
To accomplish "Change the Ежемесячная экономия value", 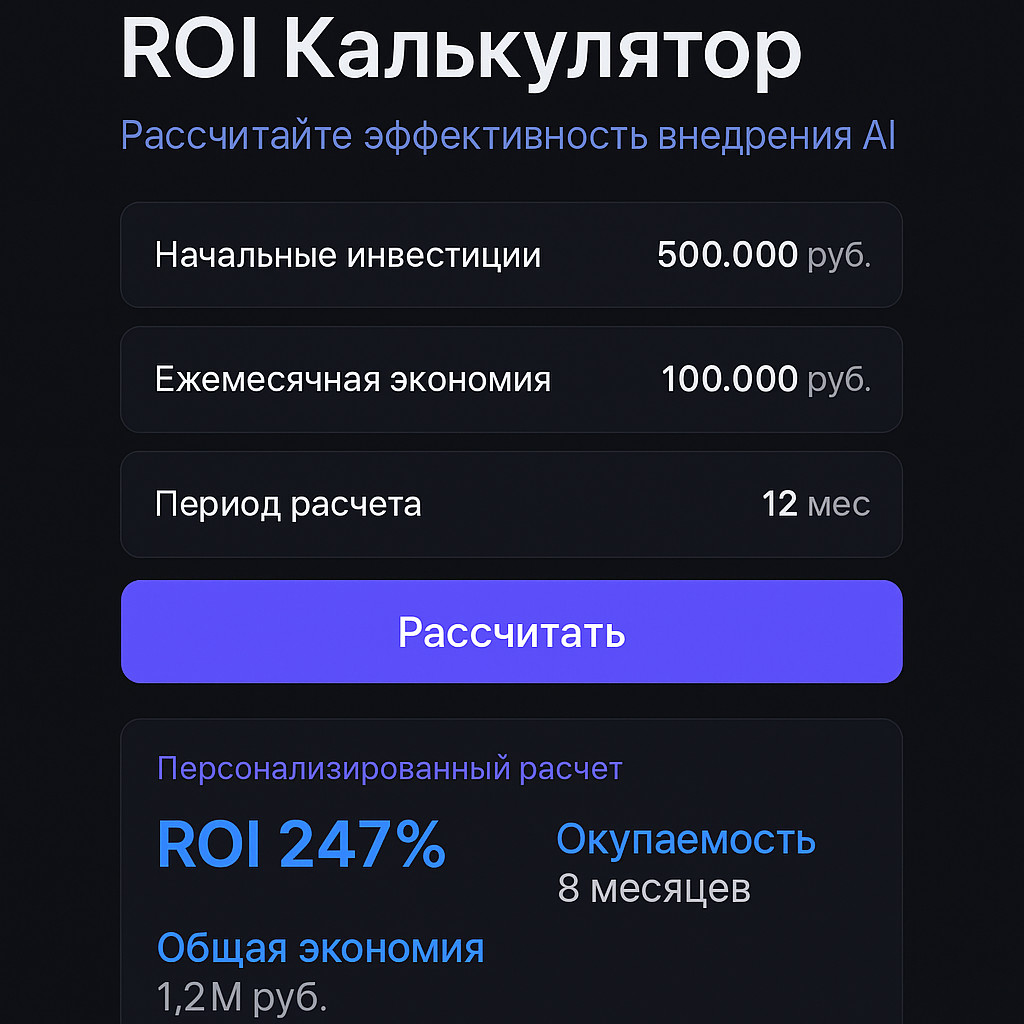I will click(x=730, y=380).
